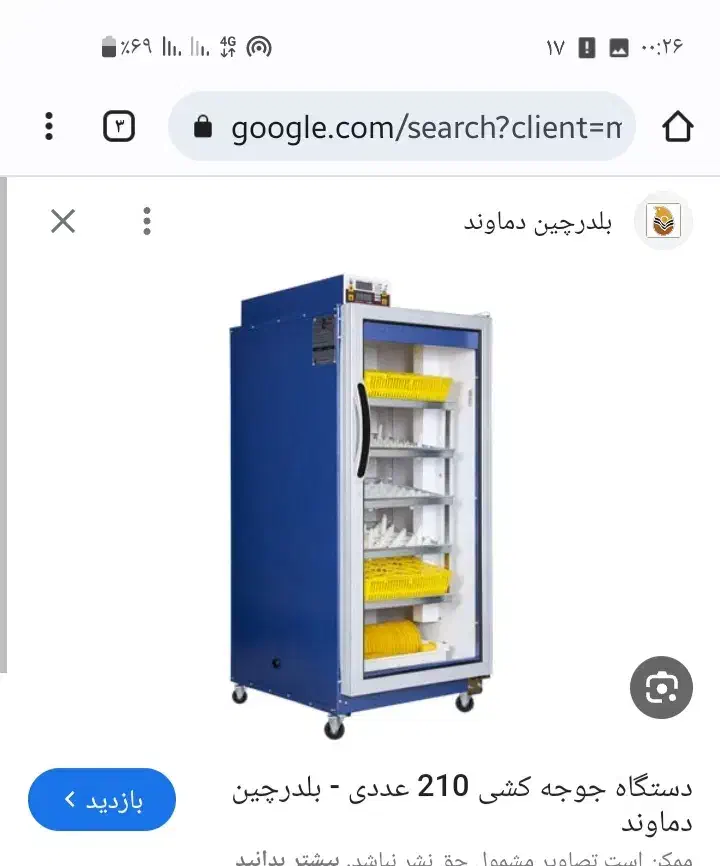Tap the بازدید visit button

click(x=102, y=799)
